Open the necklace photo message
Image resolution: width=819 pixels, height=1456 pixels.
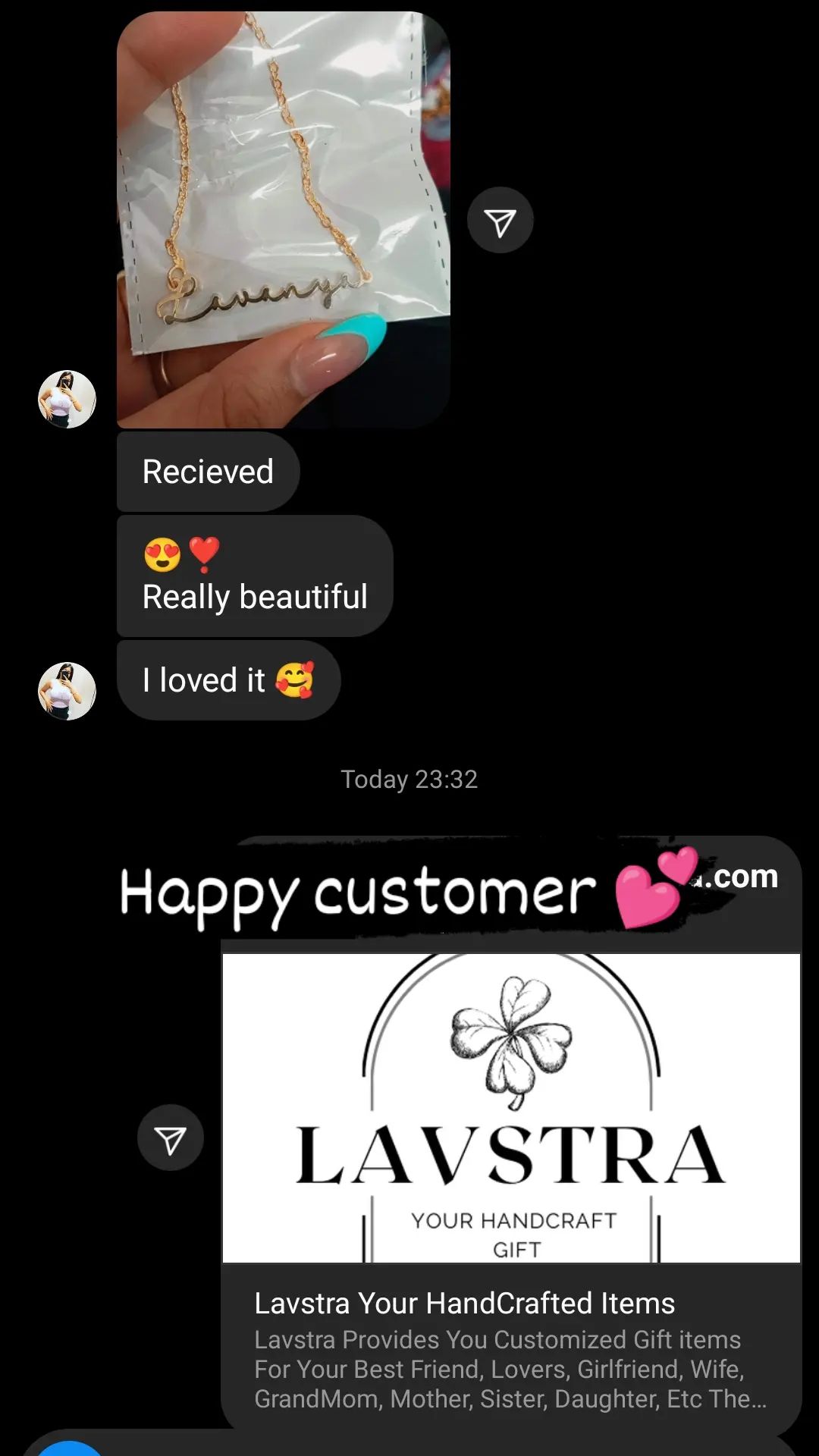284,220
